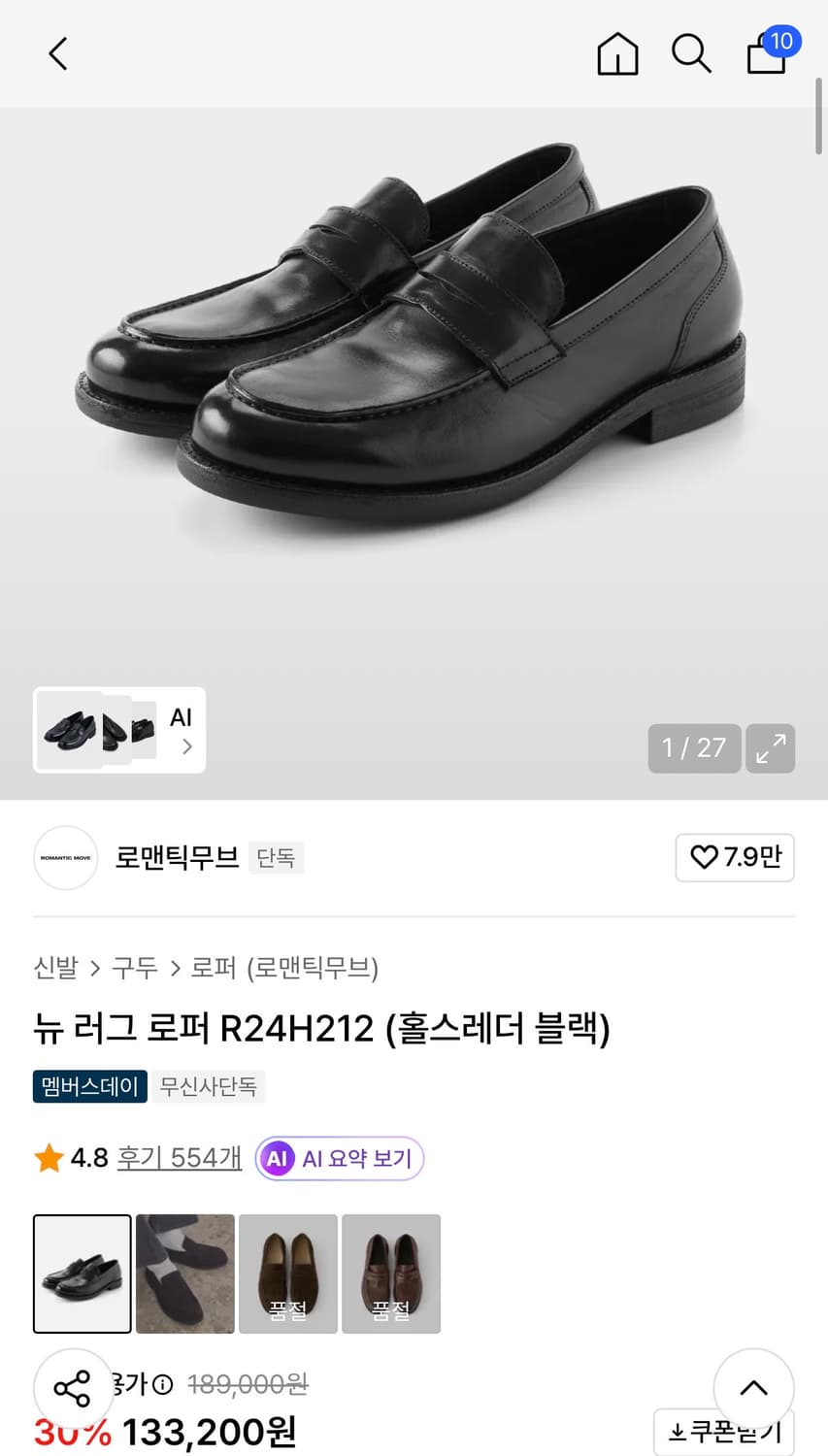The width and height of the screenshot is (828, 1456).
Task: Open the 554 reviews link
Action: point(179,1157)
